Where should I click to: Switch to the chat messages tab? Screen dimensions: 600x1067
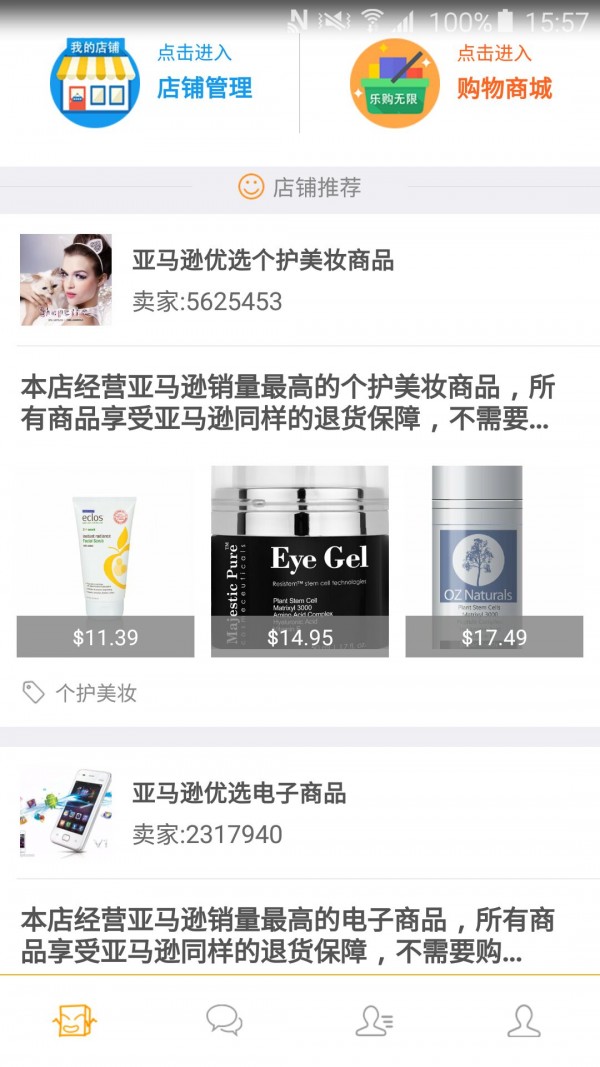tap(225, 1021)
